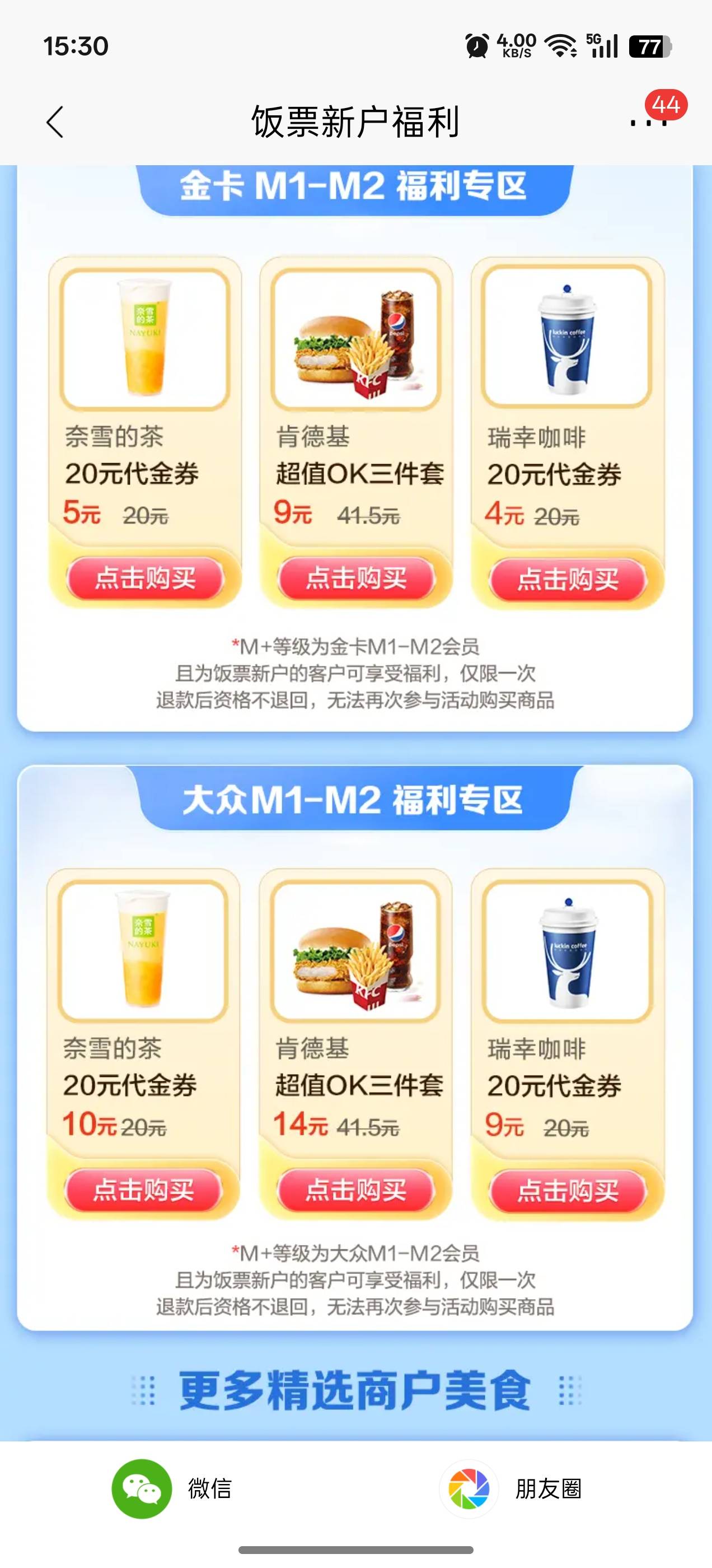Buy the gold-card 4元 瑞幸咖啡 voucher
Viewport: 712px width, 1568px height.
coord(568,579)
